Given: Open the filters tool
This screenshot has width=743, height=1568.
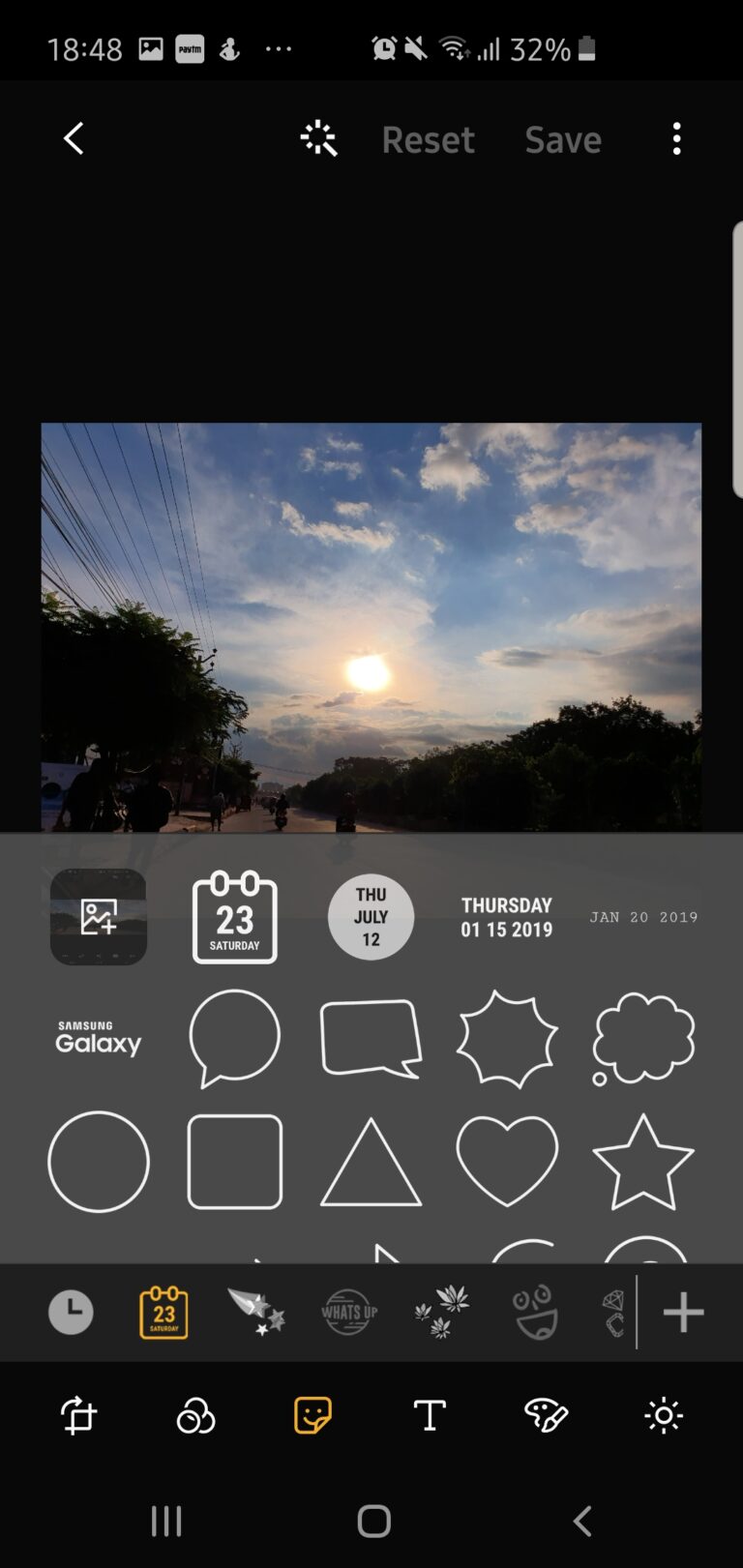Looking at the screenshot, I should pos(195,1415).
